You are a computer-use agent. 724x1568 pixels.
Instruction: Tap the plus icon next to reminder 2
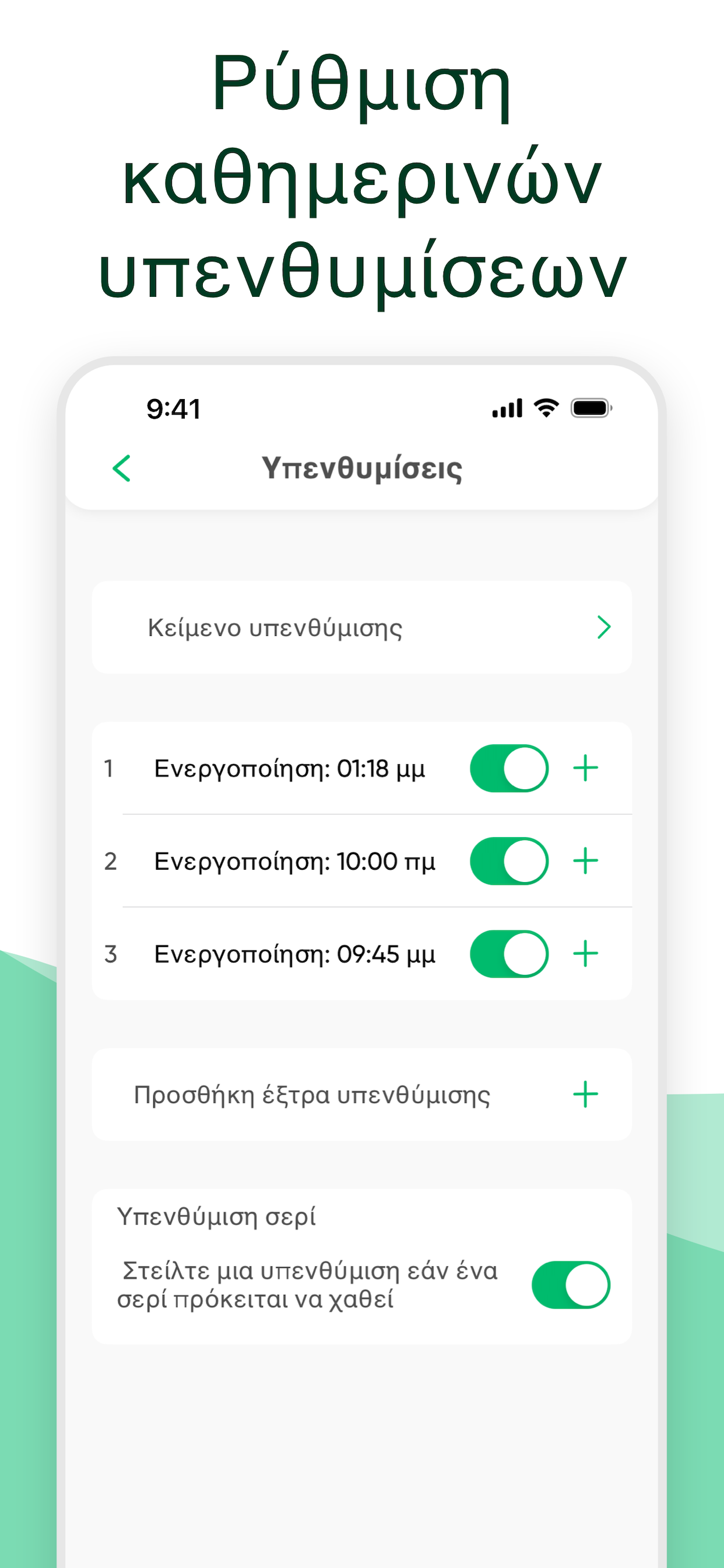[586, 862]
